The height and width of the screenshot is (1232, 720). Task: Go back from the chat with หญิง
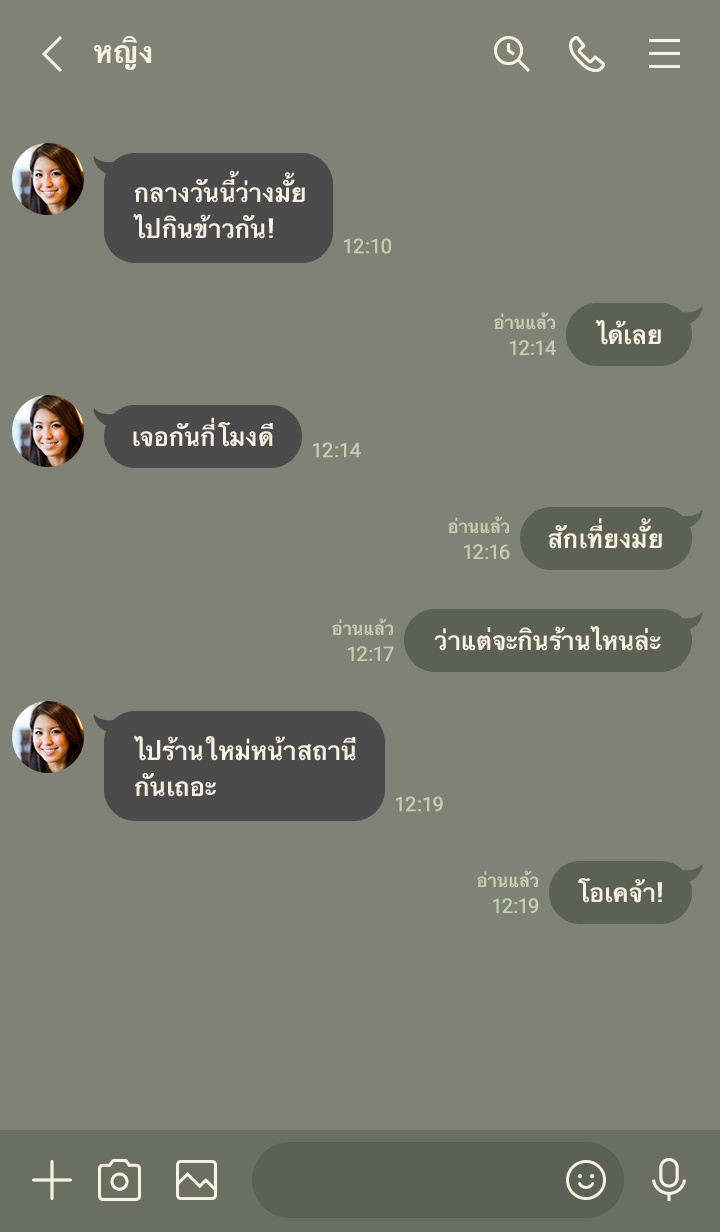point(52,54)
